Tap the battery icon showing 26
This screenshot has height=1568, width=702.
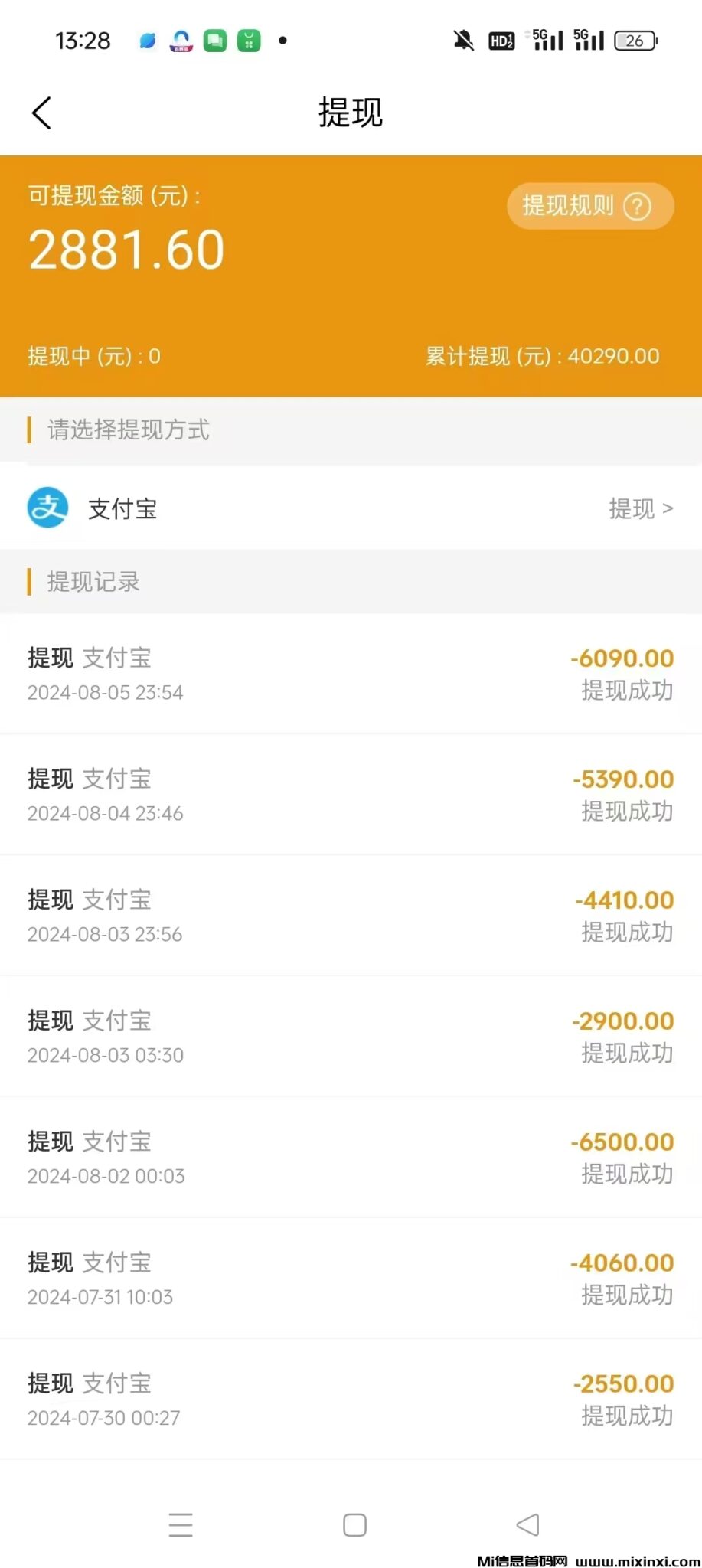point(635,40)
